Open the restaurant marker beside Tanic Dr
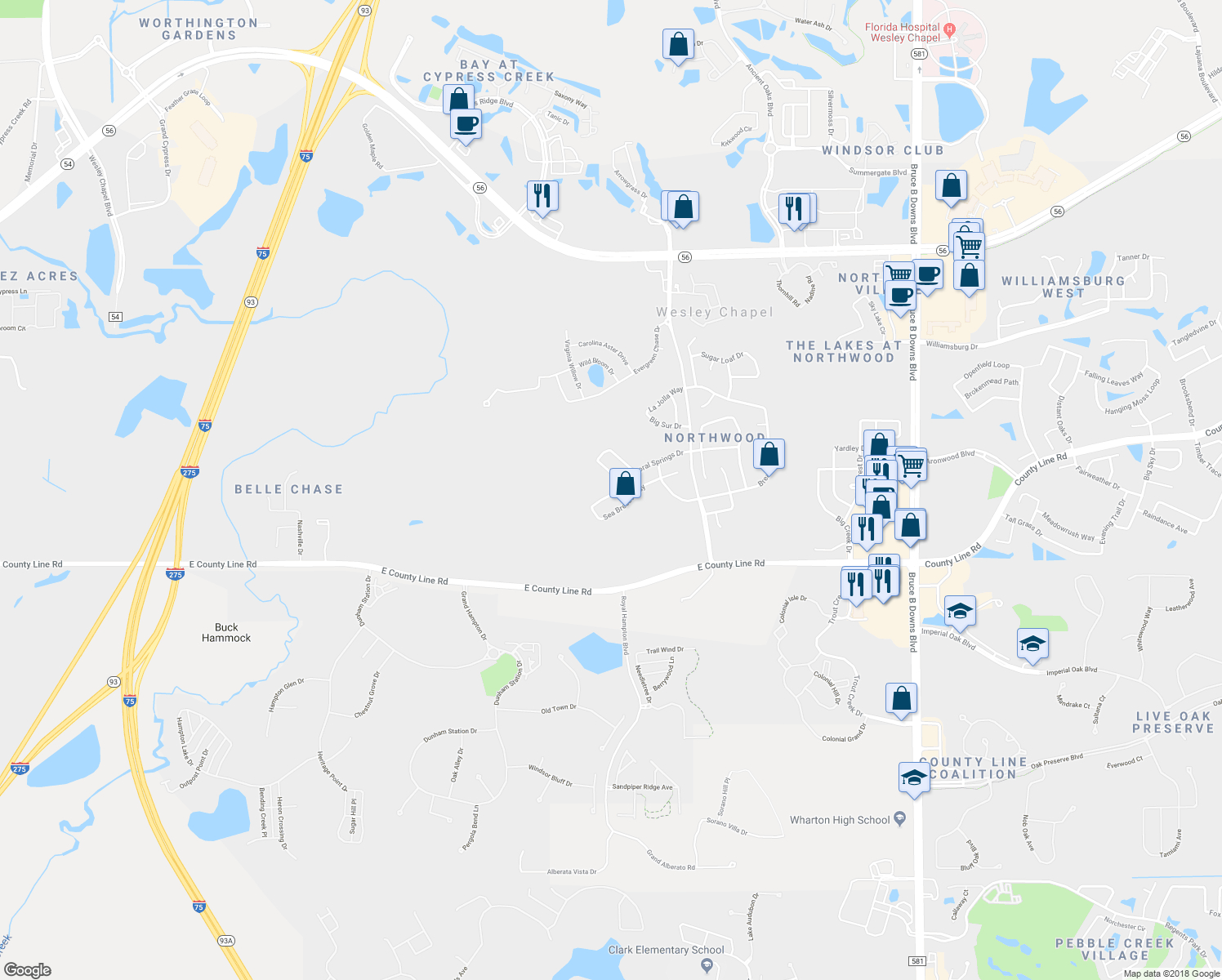This screenshot has width=1222, height=980. point(542,196)
